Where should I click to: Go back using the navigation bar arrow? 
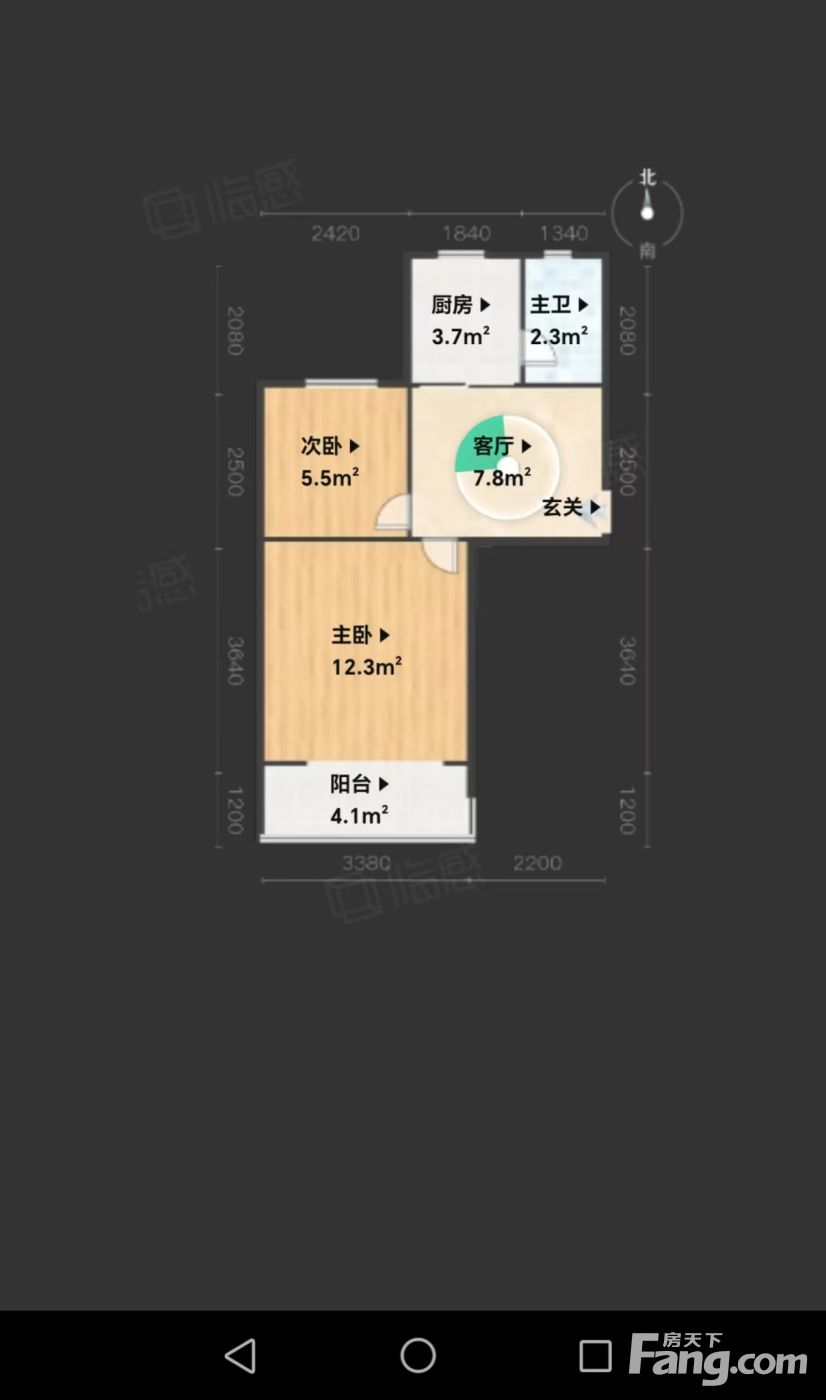tap(240, 1356)
